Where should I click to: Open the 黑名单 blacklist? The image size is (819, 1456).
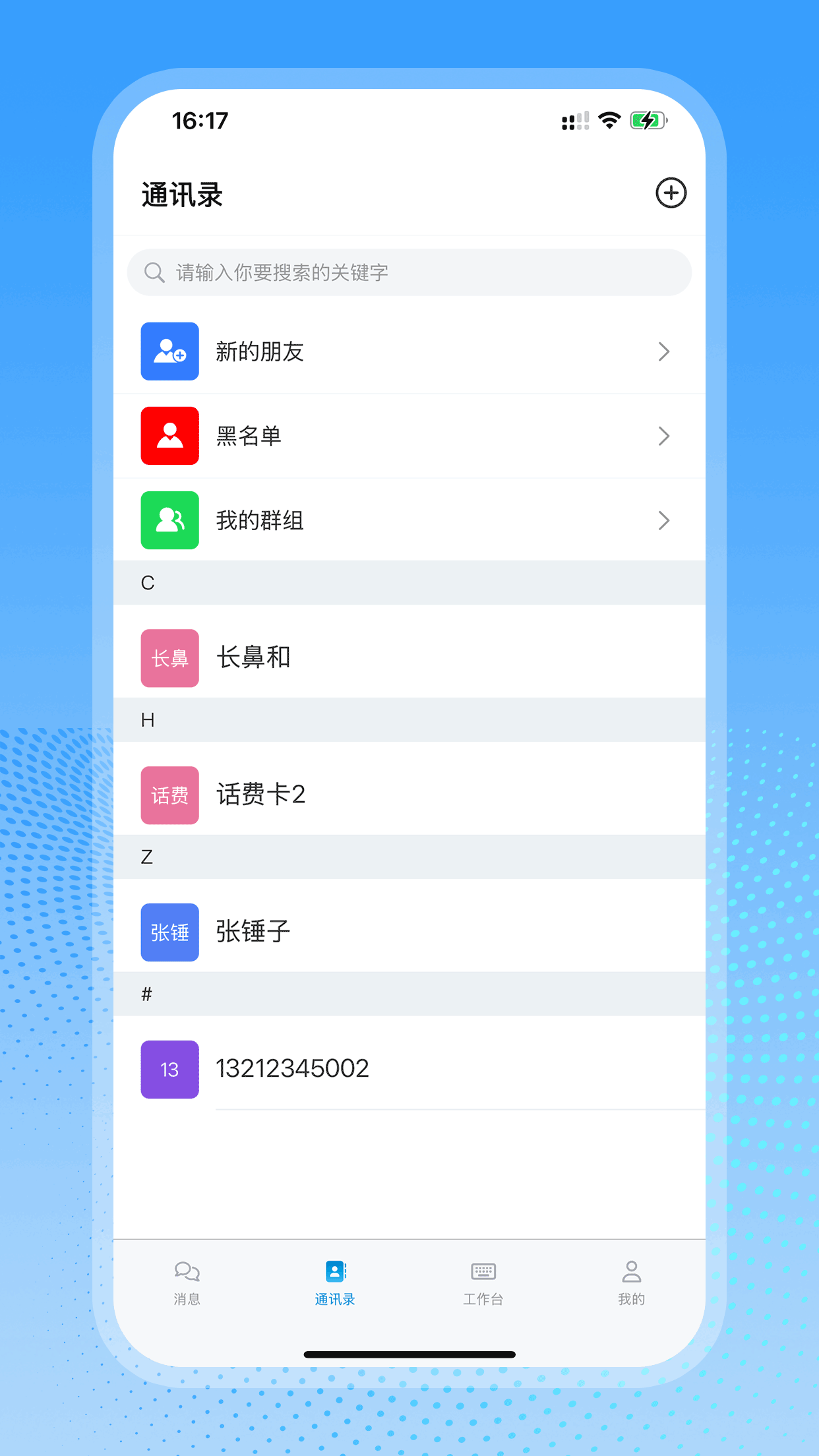tap(409, 436)
